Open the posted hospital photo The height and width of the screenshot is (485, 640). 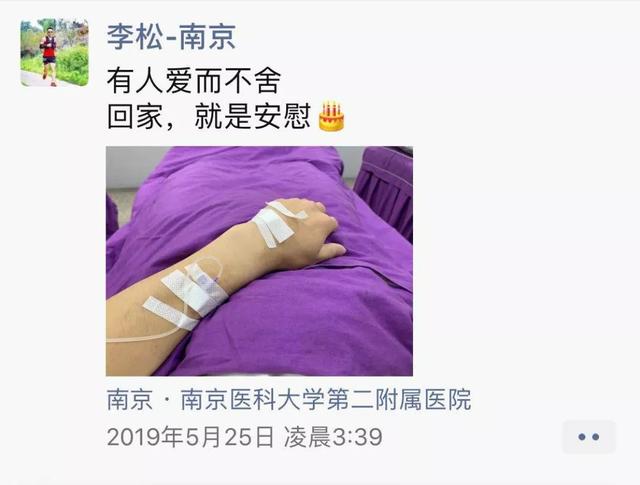coord(259,261)
